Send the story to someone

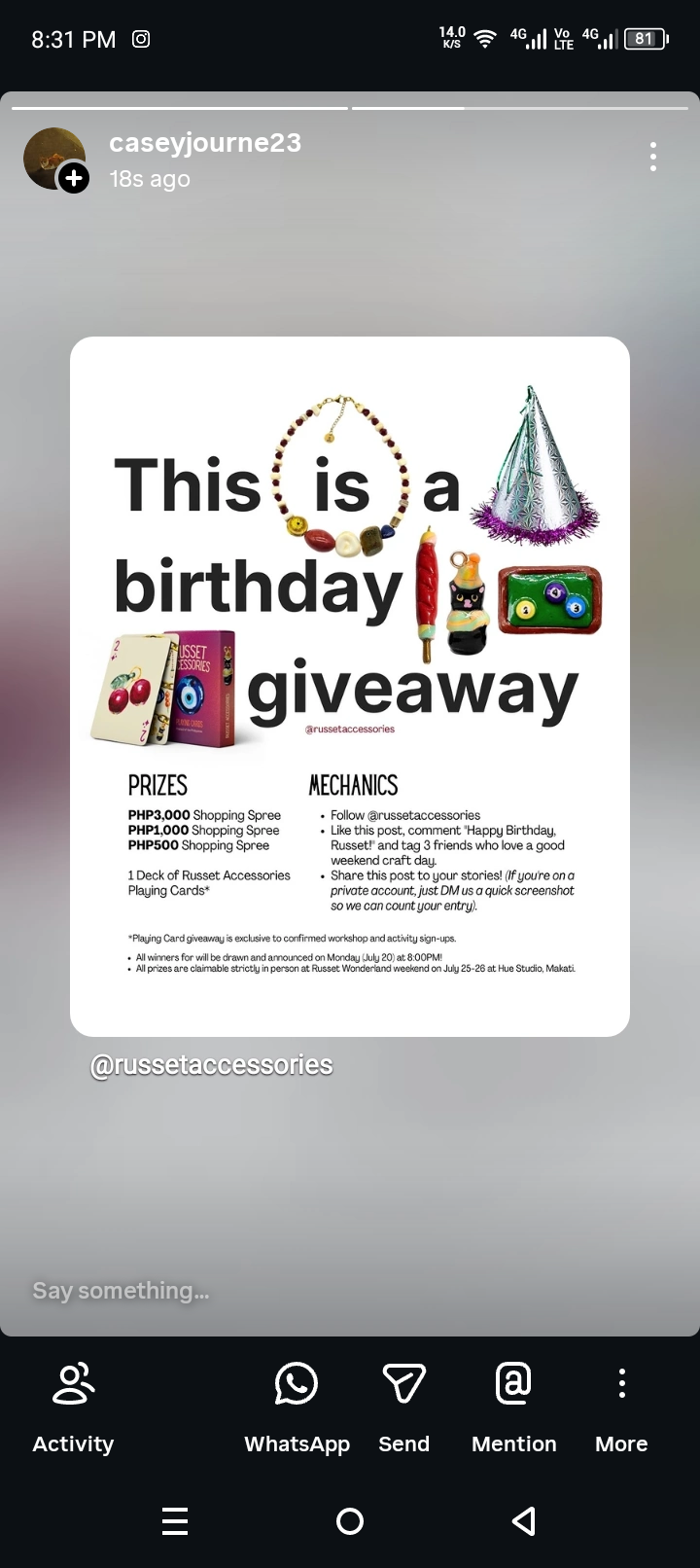(403, 1408)
